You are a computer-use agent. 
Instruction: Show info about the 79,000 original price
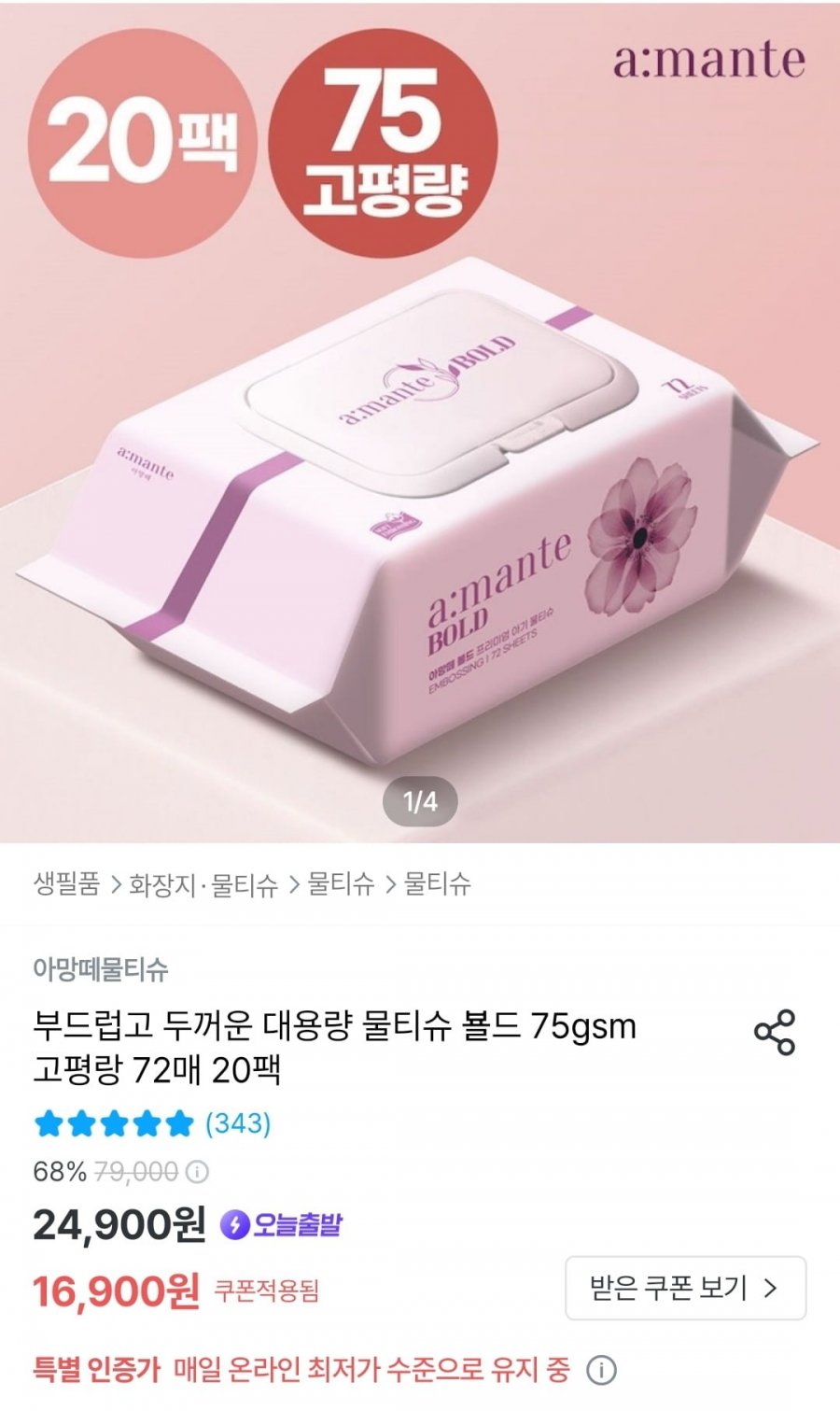click(x=197, y=1171)
